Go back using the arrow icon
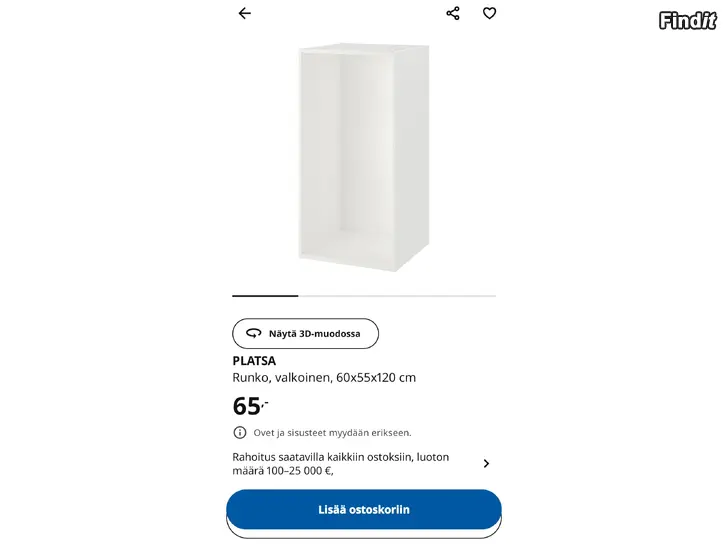The image size is (728, 546). pyautogui.click(x=245, y=14)
